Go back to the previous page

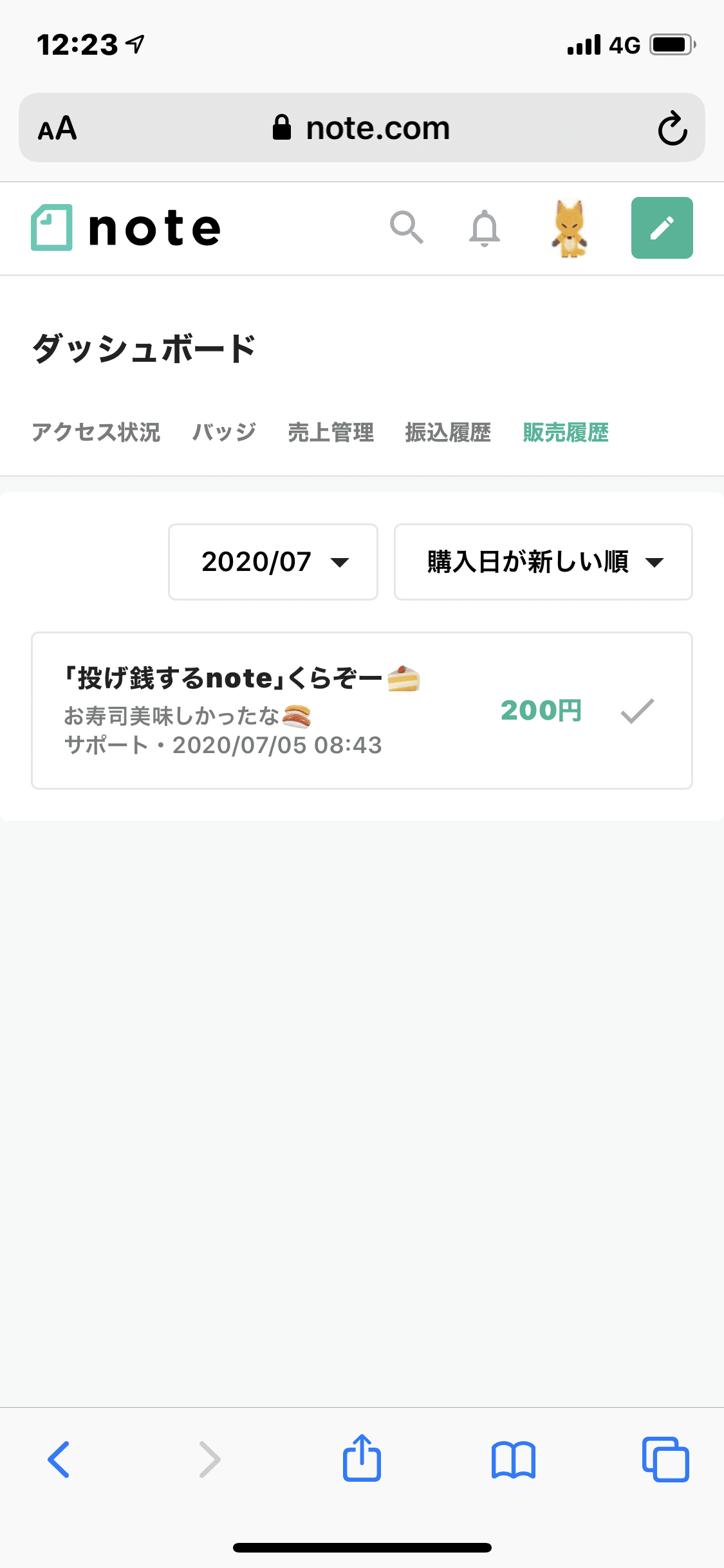coord(59,1459)
